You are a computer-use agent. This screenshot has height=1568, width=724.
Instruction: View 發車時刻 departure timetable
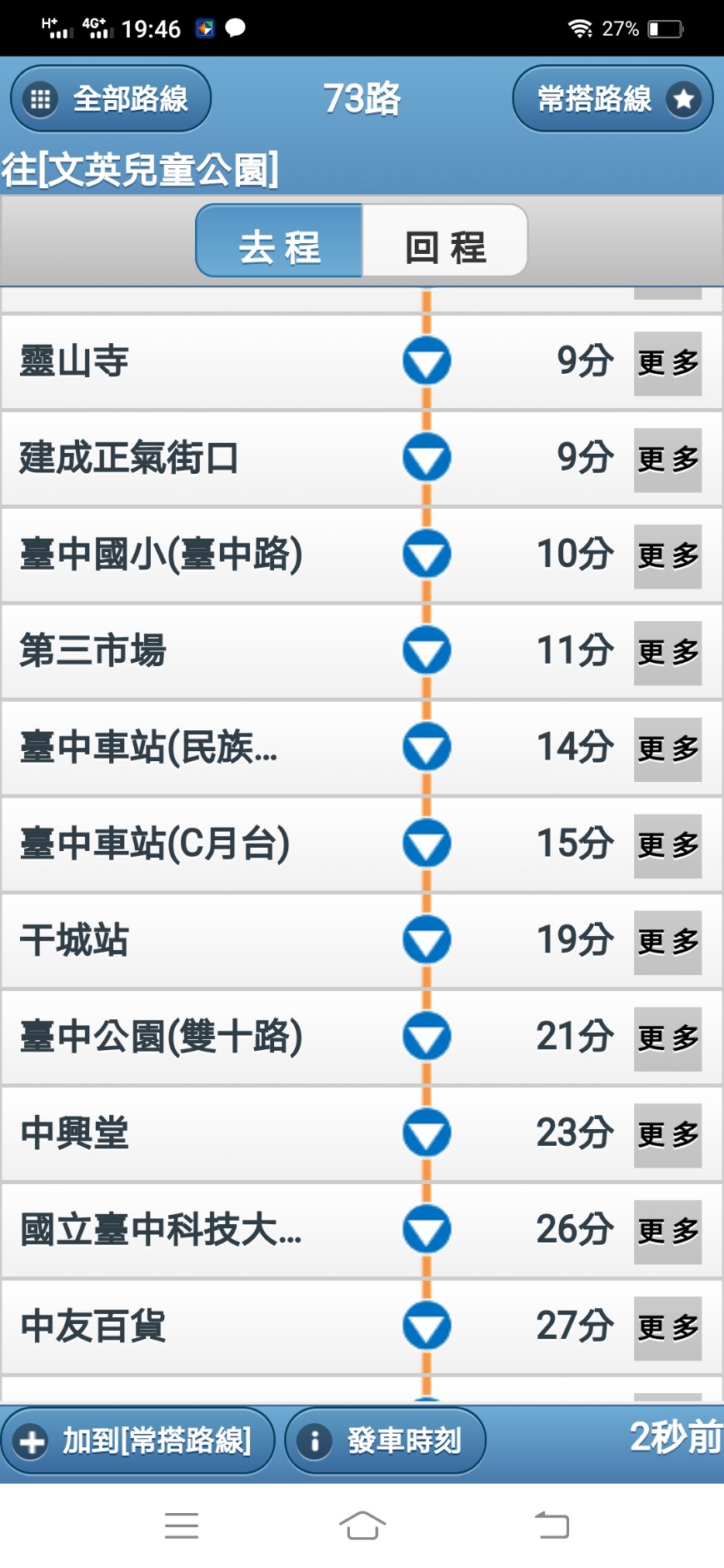[x=386, y=1440]
